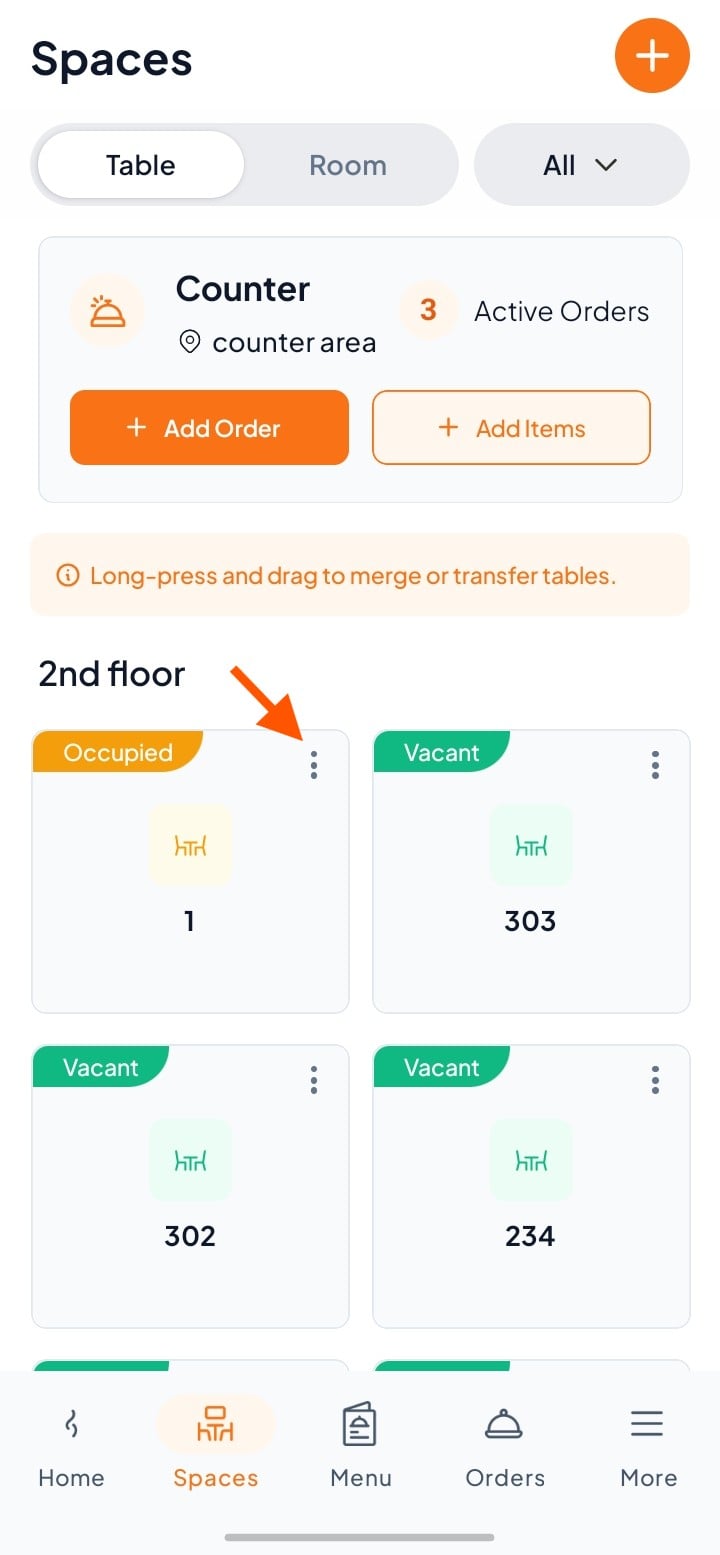Open options menu for table 303
This screenshot has width=720, height=1555.
click(655, 766)
